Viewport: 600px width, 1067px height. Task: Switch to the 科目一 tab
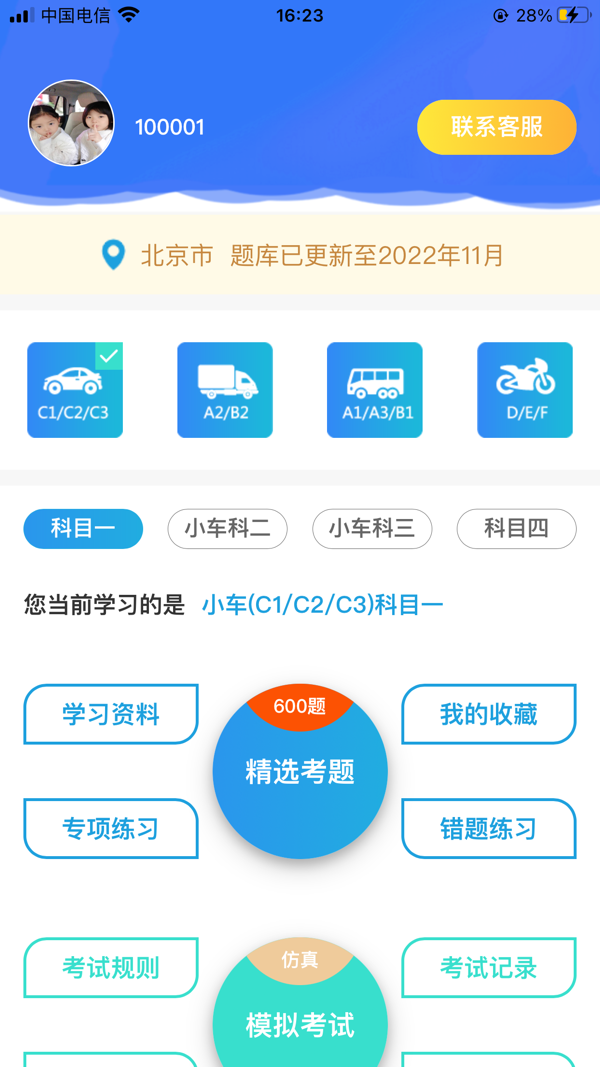83,529
